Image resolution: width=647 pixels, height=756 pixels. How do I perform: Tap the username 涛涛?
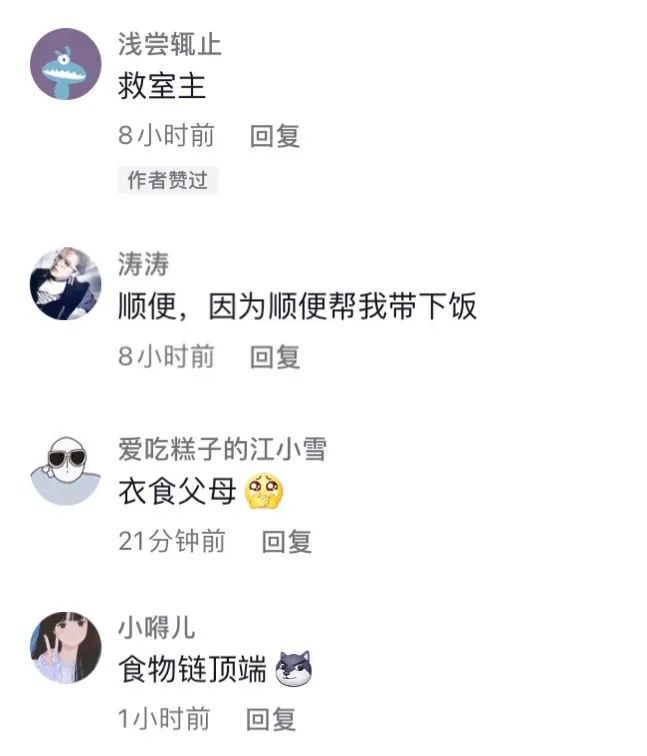[x=143, y=265]
